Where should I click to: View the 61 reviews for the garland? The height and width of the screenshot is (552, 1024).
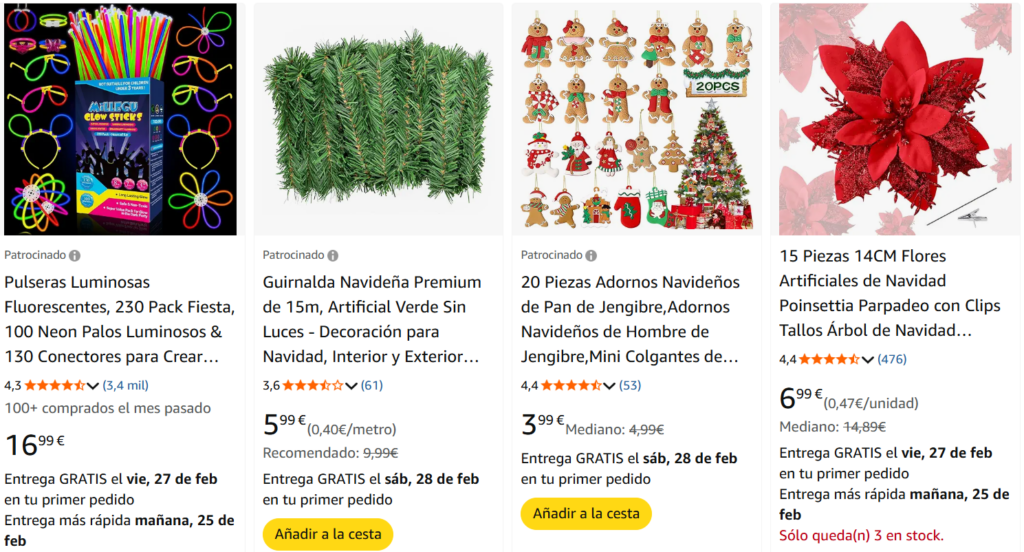[x=372, y=385]
